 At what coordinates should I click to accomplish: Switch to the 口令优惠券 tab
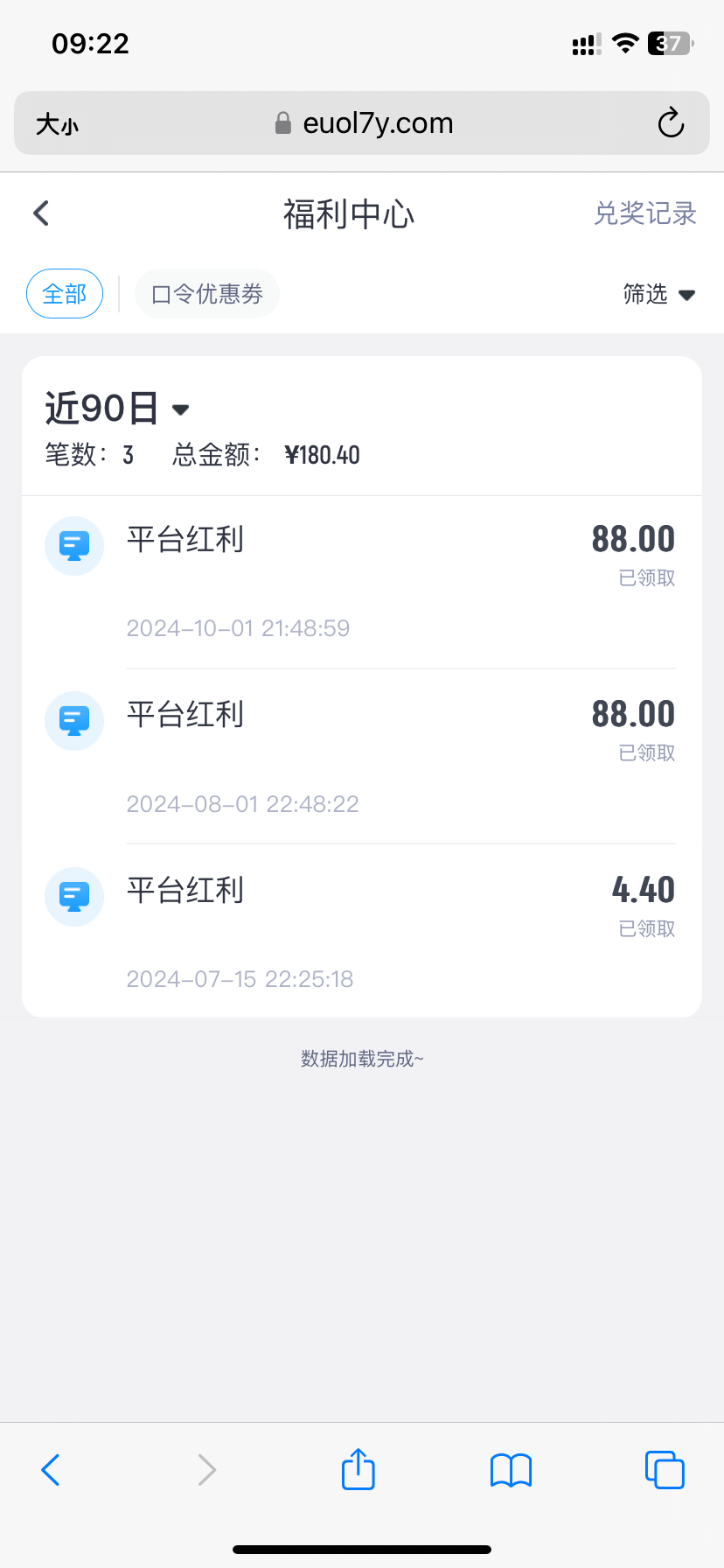(x=207, y=294)
